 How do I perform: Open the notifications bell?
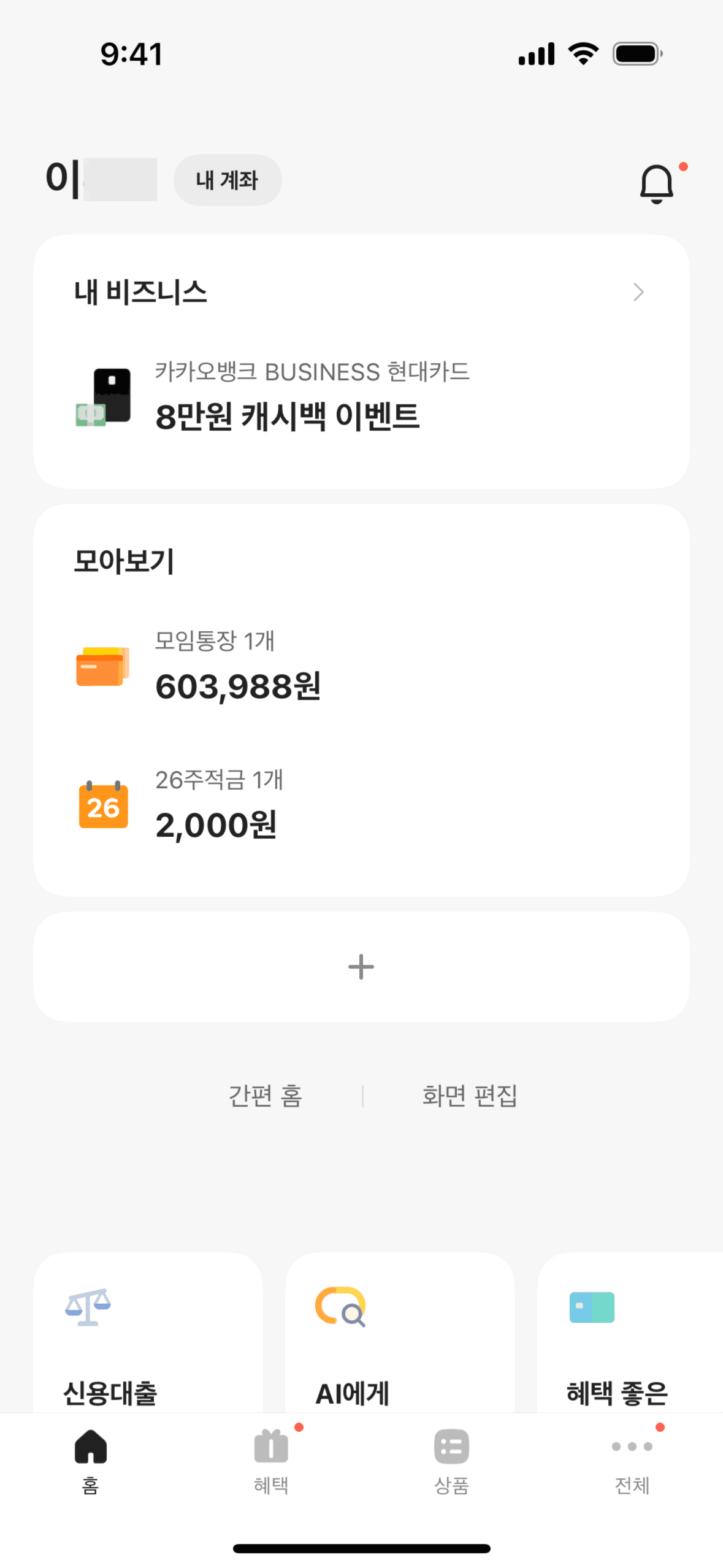[656, 183]
